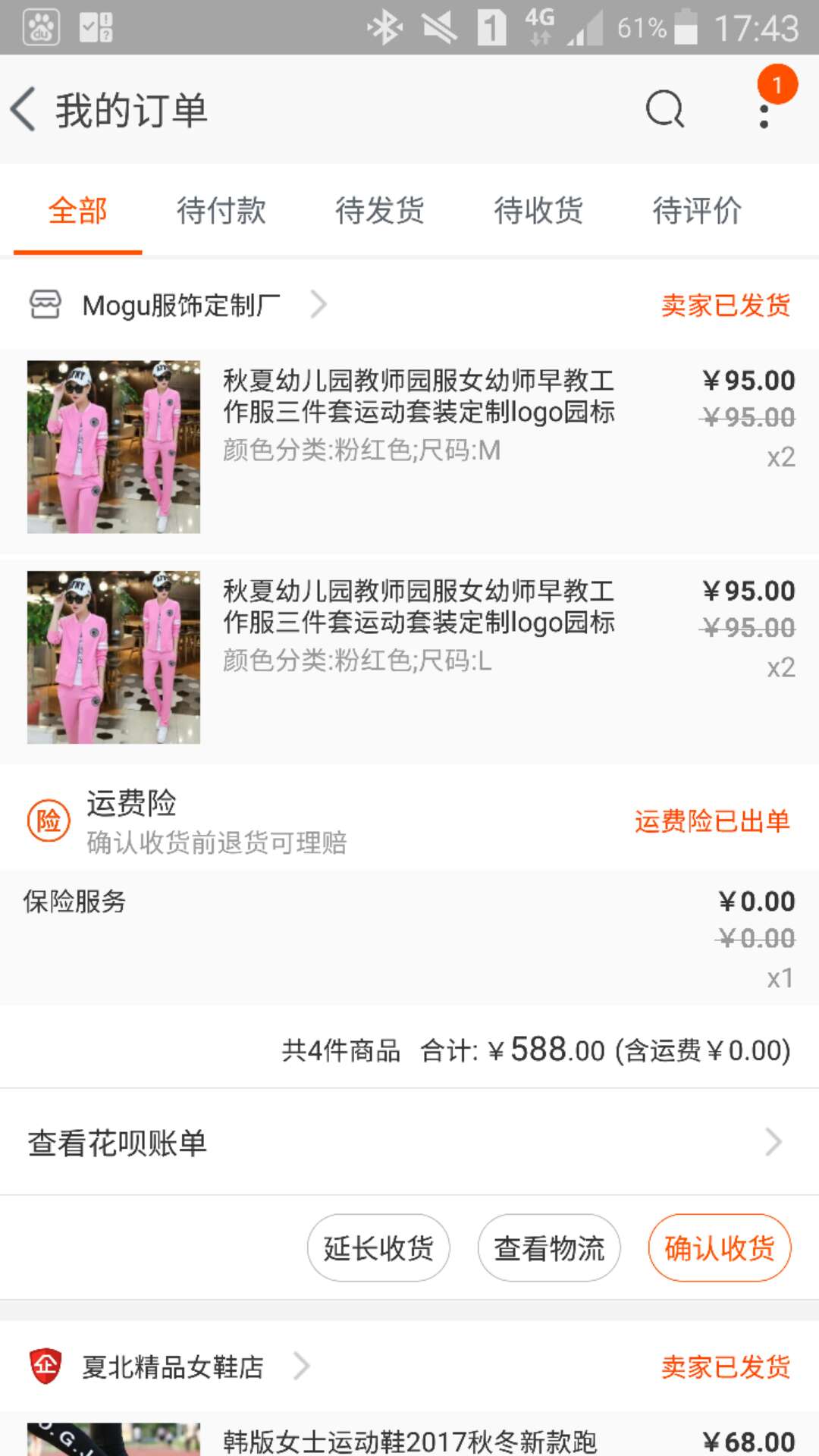Tap 查看物流 to track shipping

pos(549,1248)
